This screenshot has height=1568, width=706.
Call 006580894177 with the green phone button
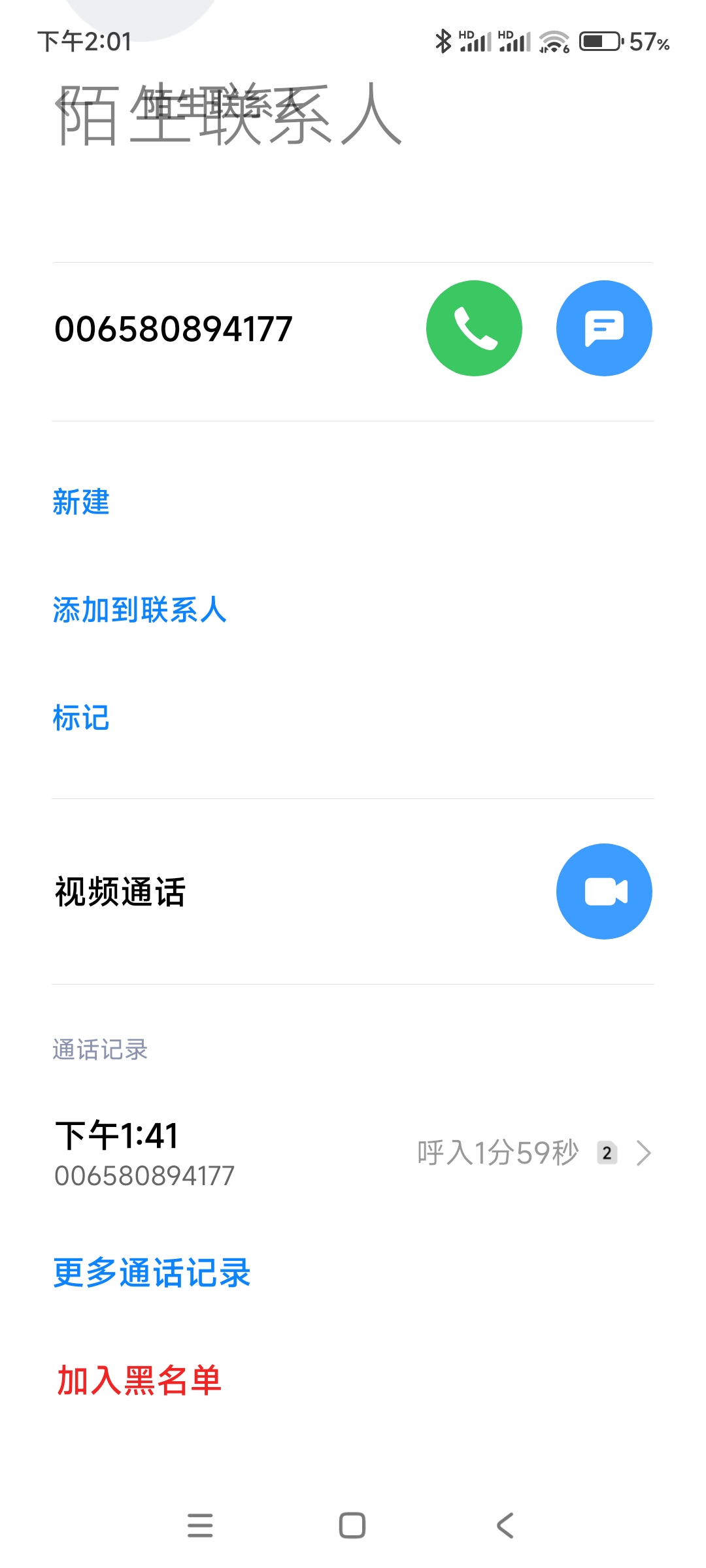tap(474, 328)
